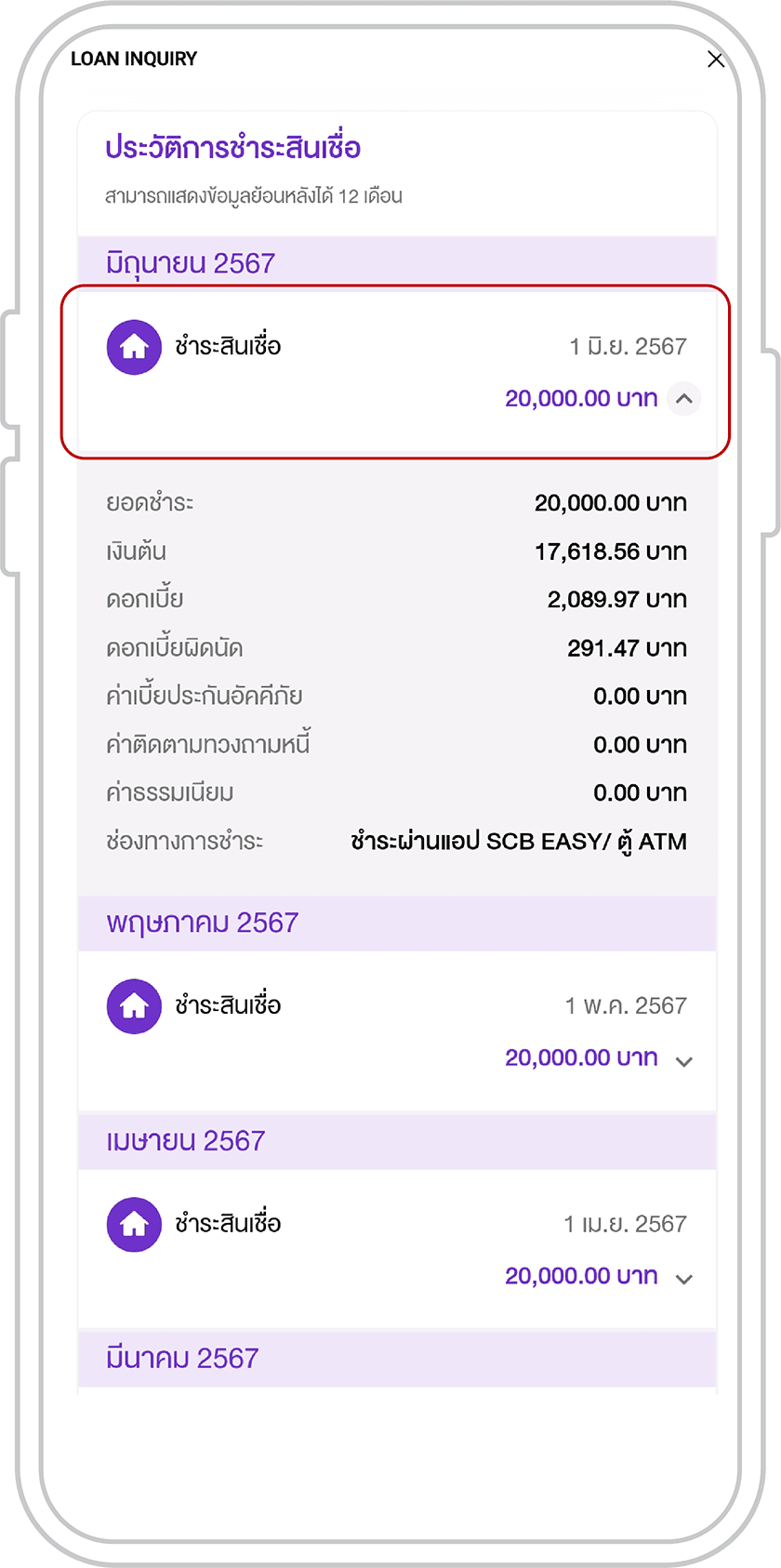Expand the 1 พ.ค. 2567 payment entry

[x=684, y=1061]
